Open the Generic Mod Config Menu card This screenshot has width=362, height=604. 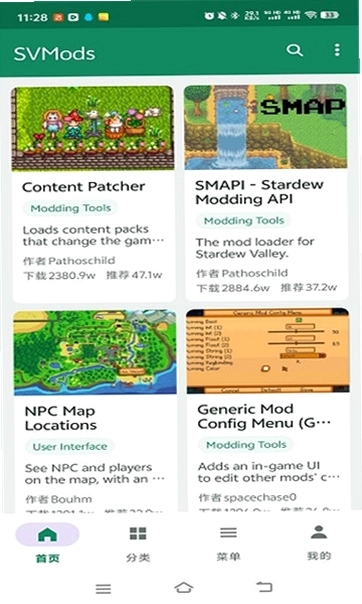click(x=268, y=410)
